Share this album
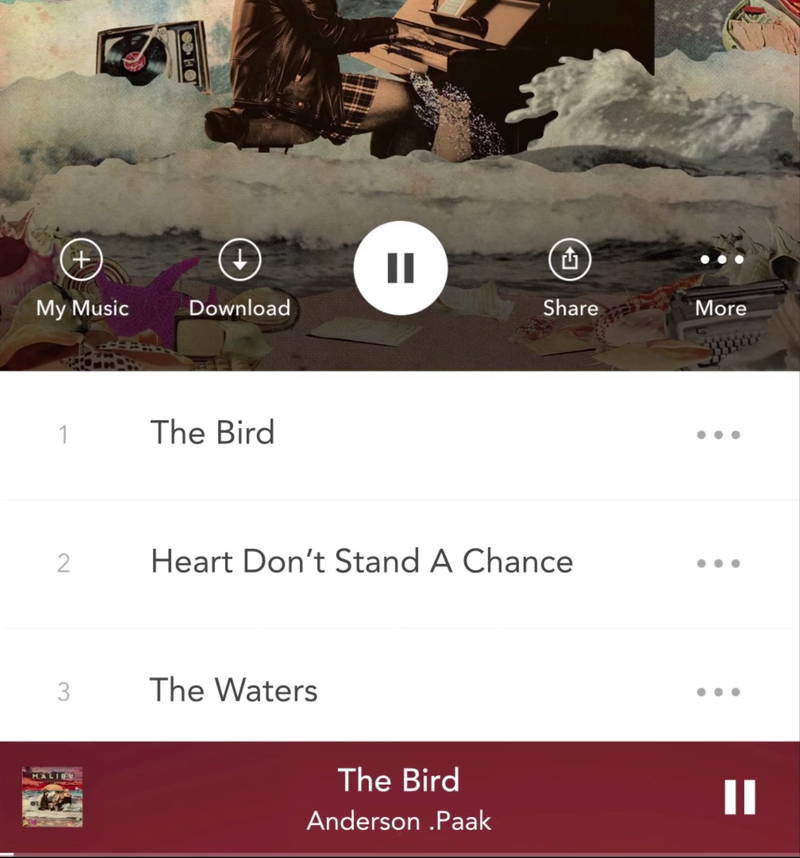Viewport: 800px width, 858px height. coord(570,262)
